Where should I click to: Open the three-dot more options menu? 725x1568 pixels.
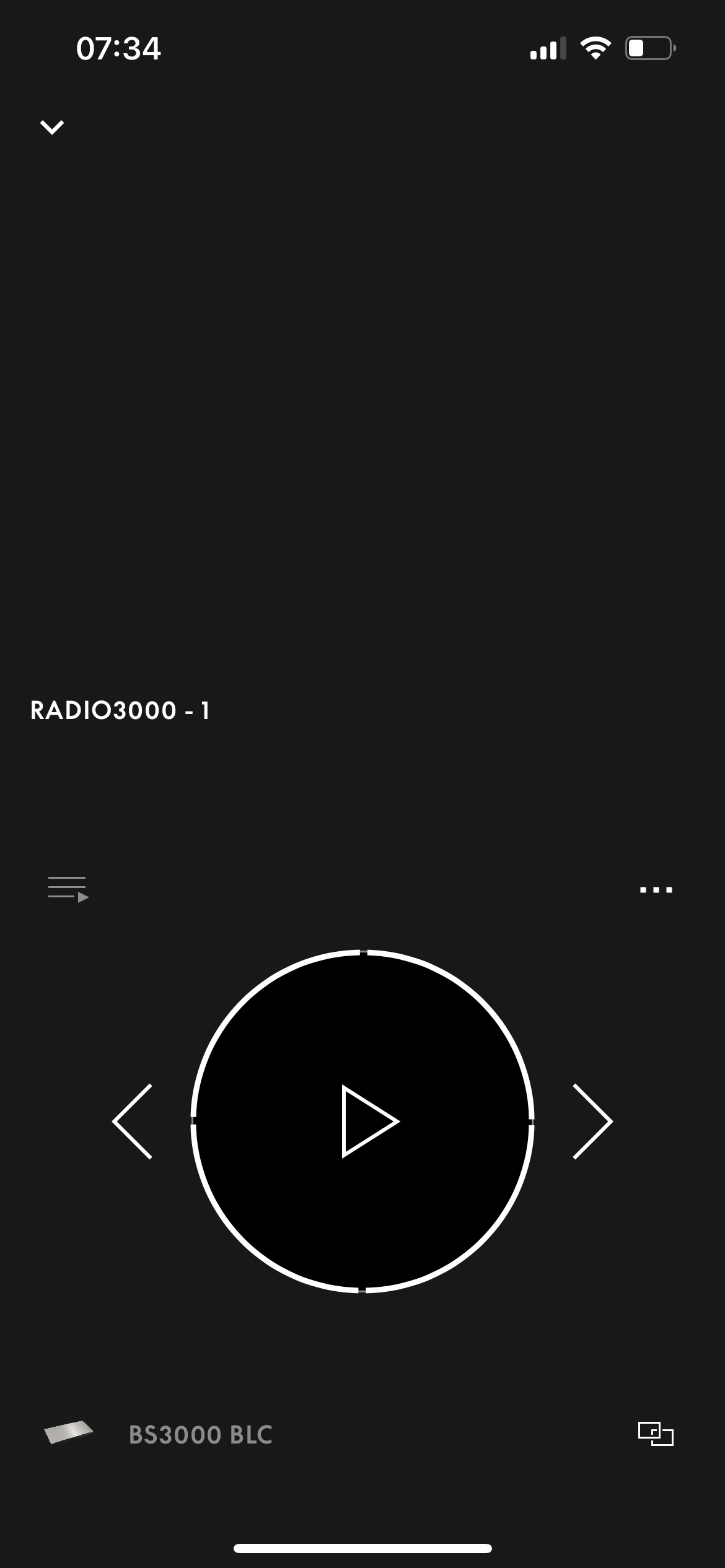click(656, 890)
